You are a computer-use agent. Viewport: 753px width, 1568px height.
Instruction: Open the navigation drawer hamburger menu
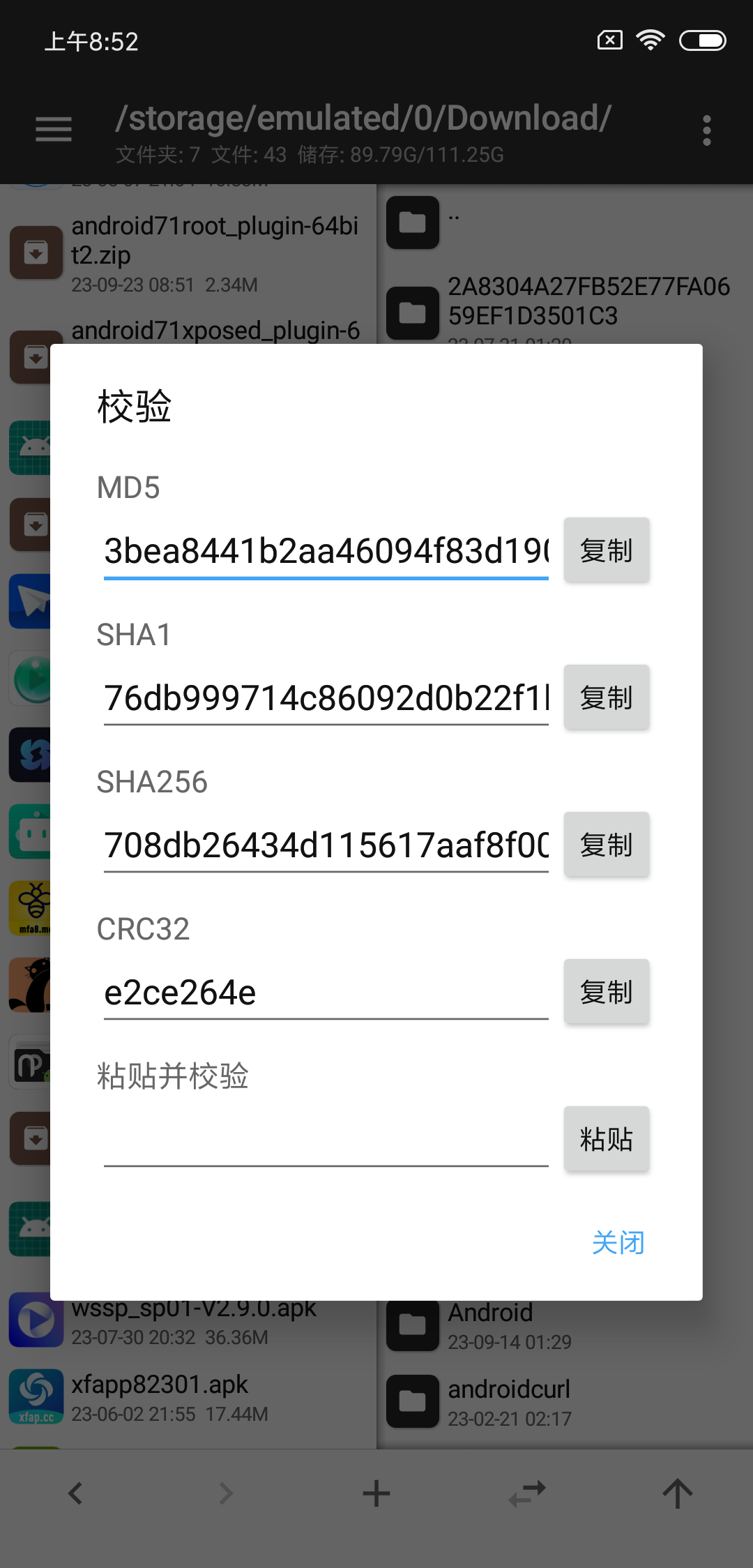[x=53, y=129]
